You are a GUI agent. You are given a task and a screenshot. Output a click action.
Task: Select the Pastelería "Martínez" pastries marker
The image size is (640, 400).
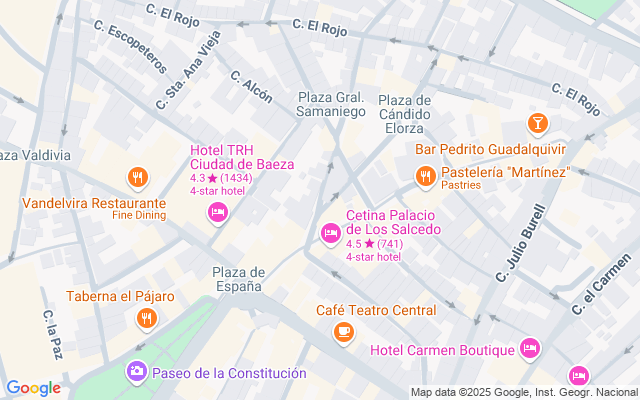(x=425, y=177)
